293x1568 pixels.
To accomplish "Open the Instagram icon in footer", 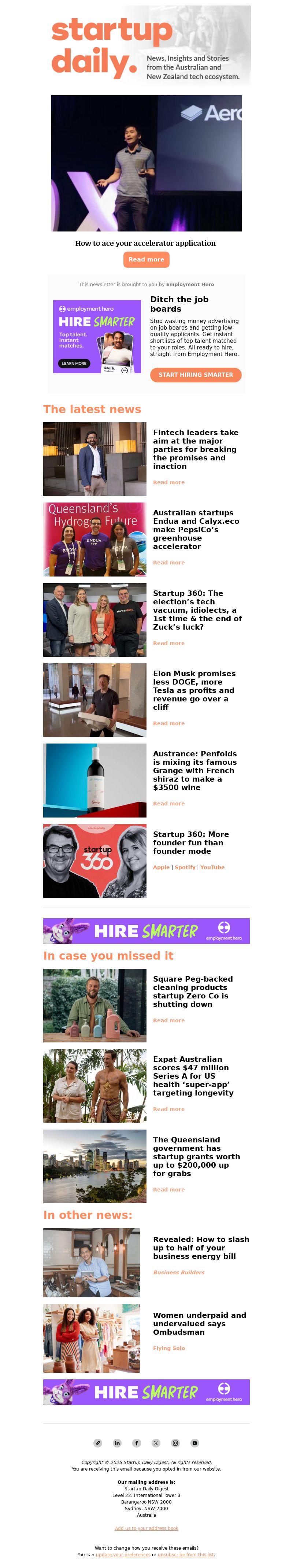I will (175, 1443).
